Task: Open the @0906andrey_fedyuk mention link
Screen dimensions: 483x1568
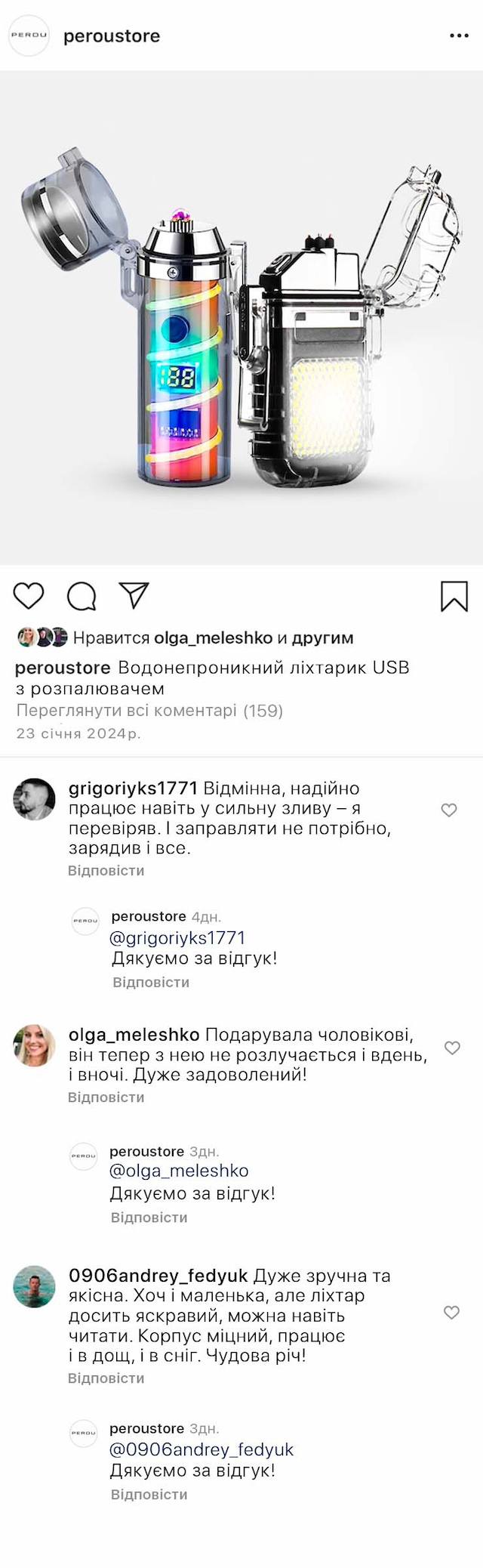Action: [x=202, y=1449]
